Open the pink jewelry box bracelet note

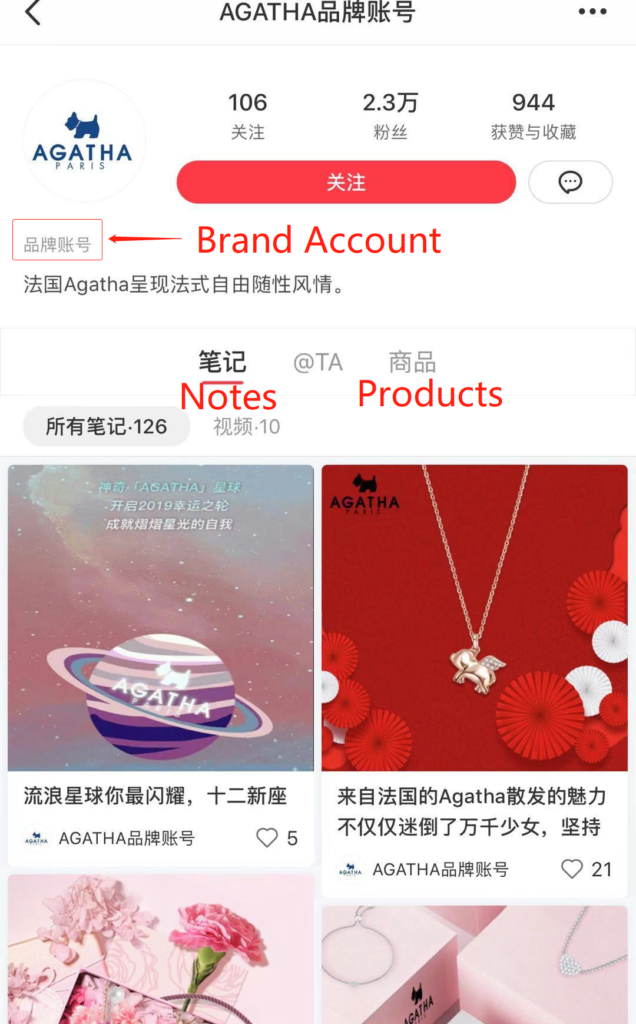point(474,964)
